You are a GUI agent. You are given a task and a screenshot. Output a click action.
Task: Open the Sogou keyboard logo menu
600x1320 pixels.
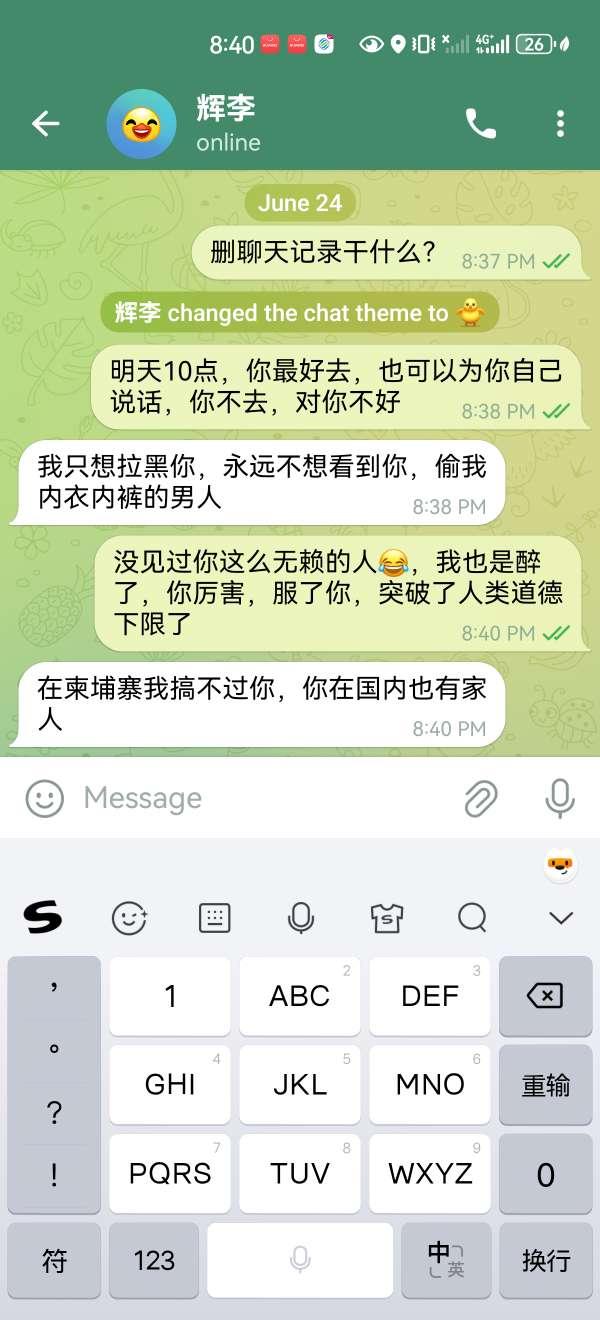[x=43, y=916]
